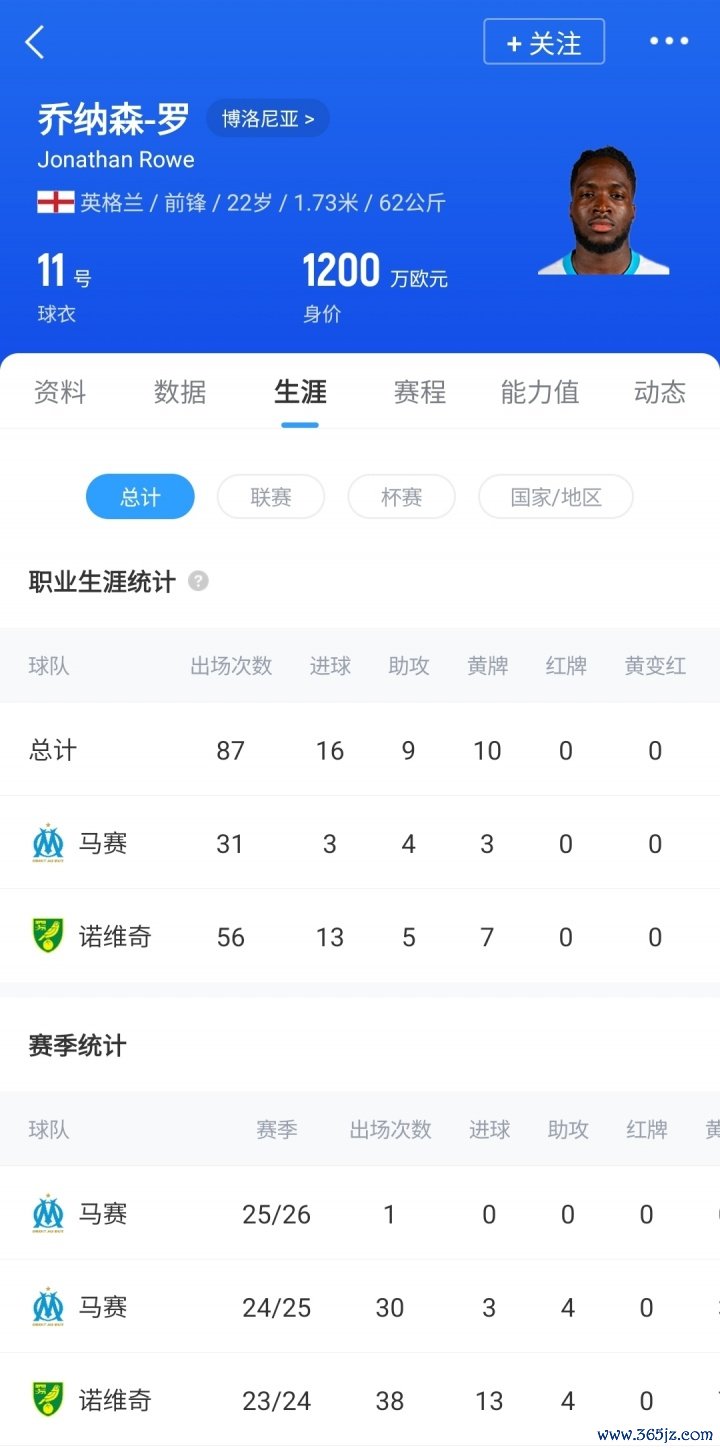
Task: Open the 动态 tab
Action: click(x=659, y=392)
